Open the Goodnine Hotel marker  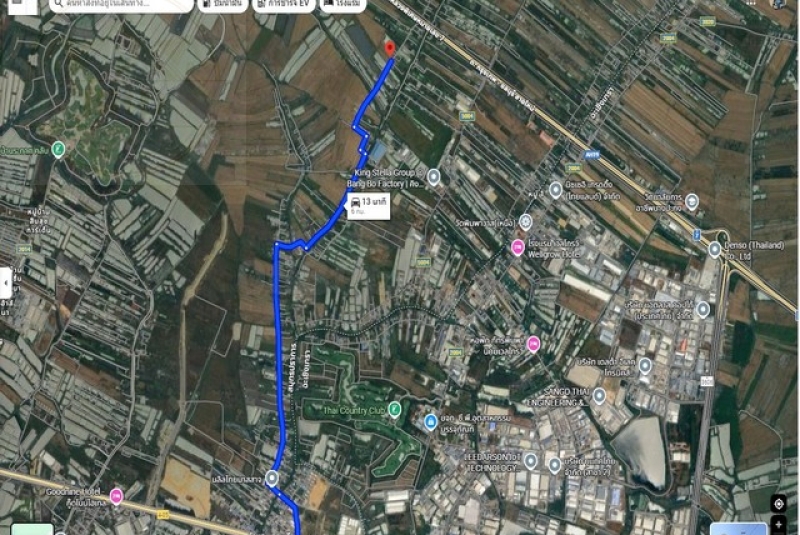click(116, 496)
